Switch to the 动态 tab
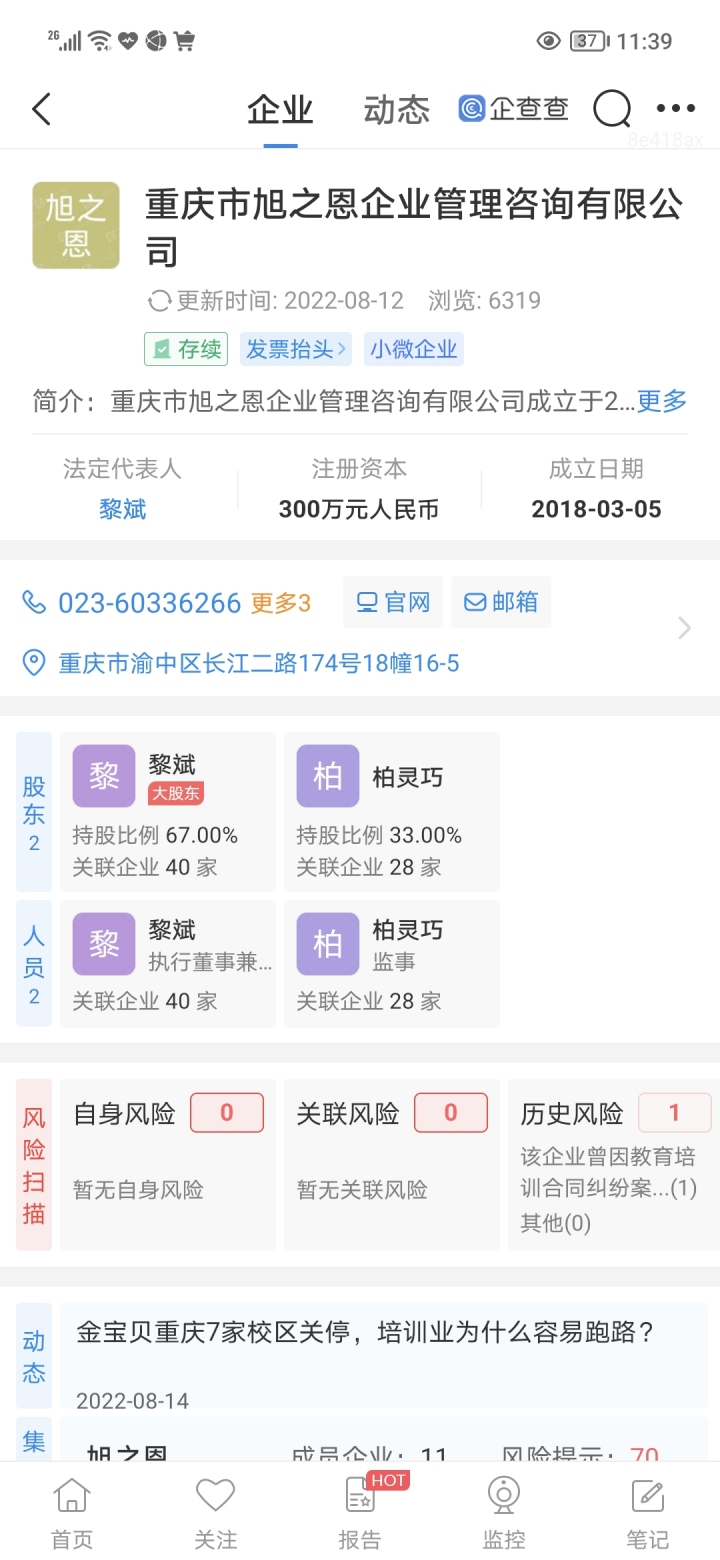The image size is (720, 1560). (395, 110)
